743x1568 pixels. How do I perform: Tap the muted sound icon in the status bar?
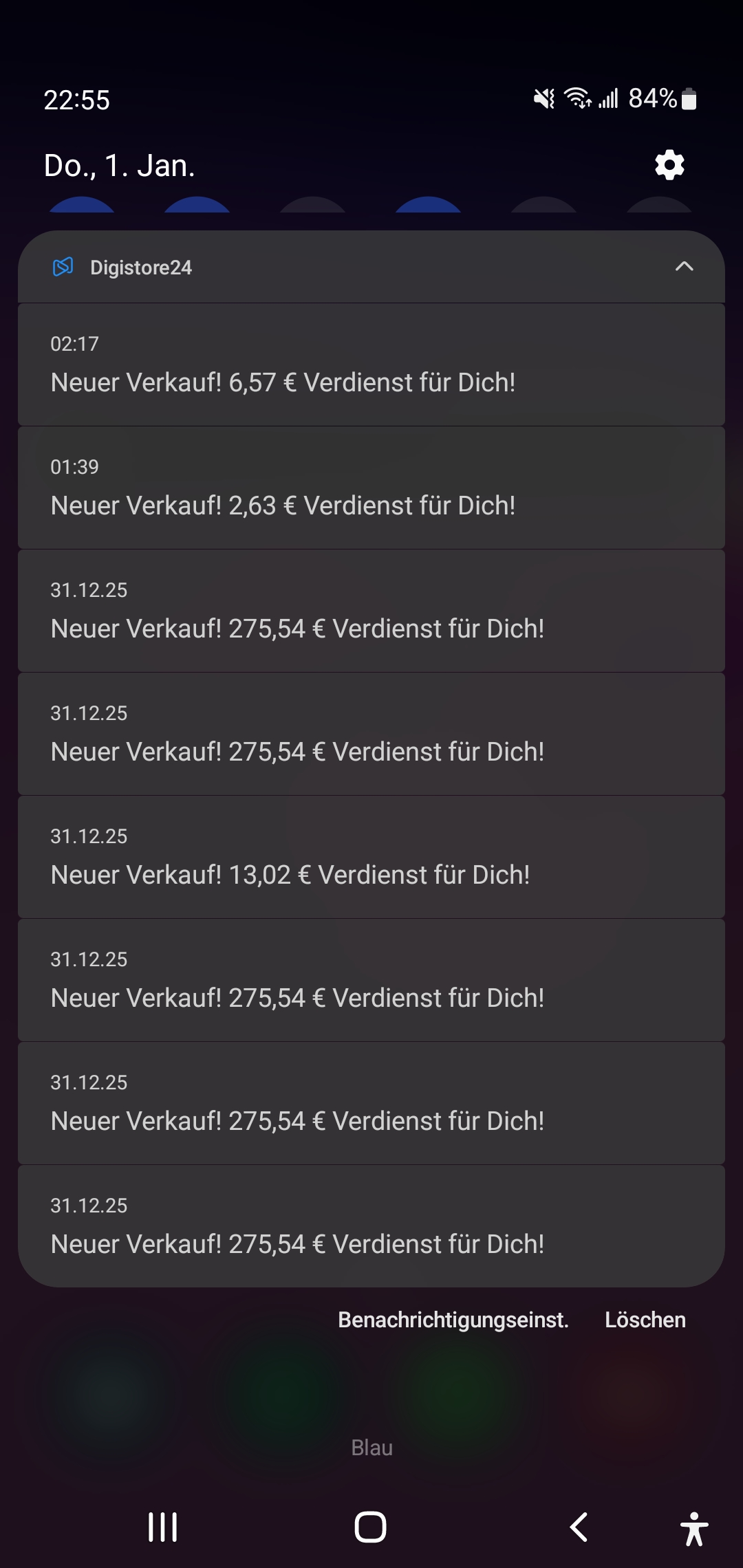click(543, 99)
